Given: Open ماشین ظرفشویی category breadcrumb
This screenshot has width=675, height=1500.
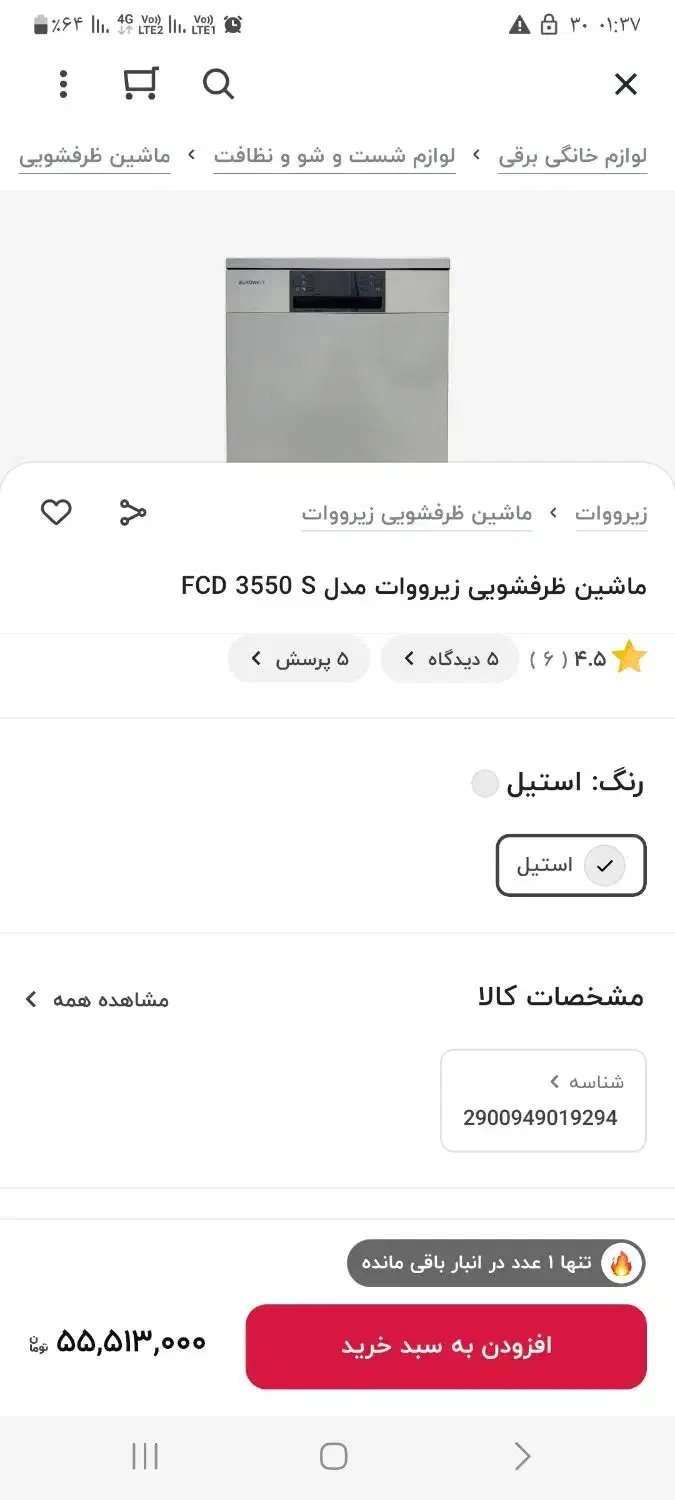Looking at the screenshot, I should pos(95,156).
